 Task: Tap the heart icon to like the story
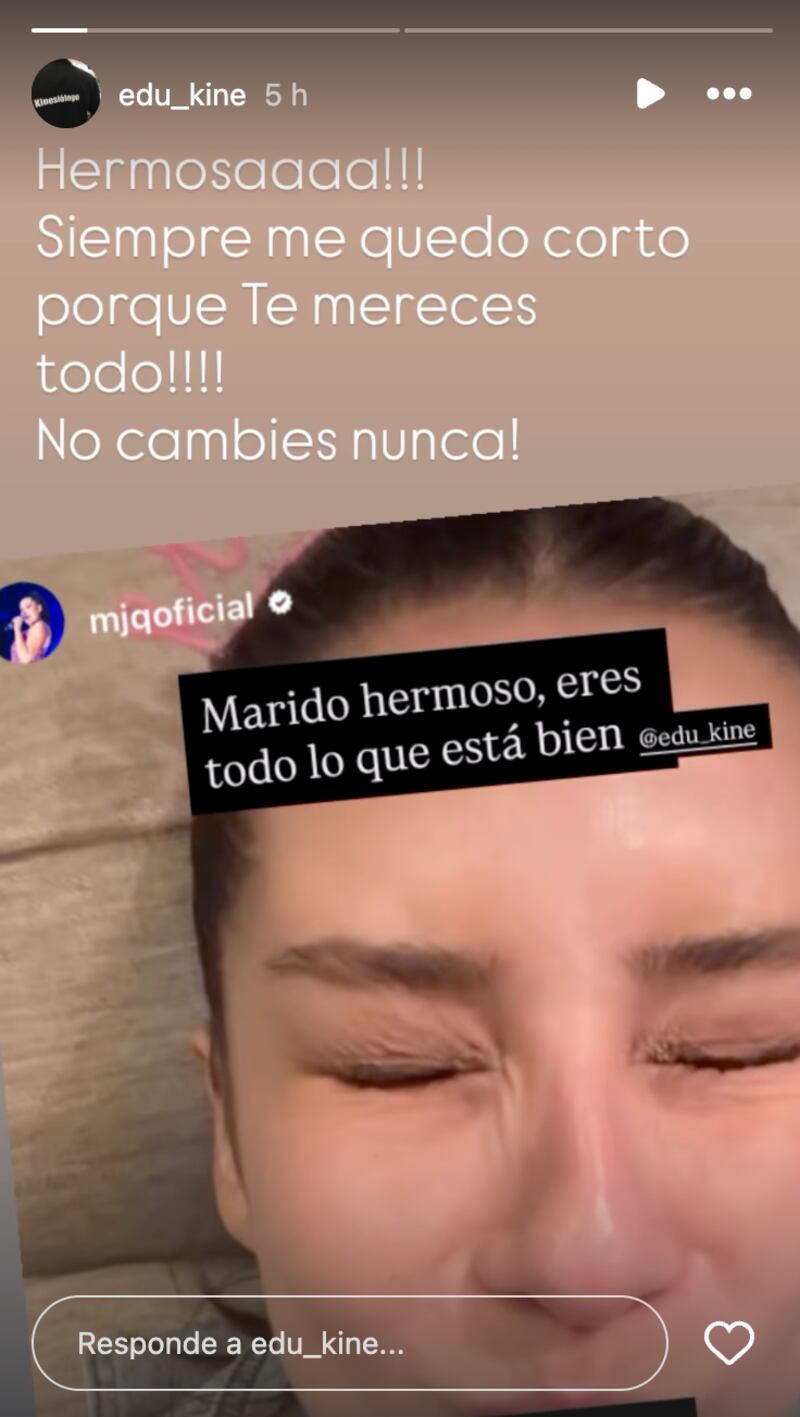click(x=730, y=1345)
